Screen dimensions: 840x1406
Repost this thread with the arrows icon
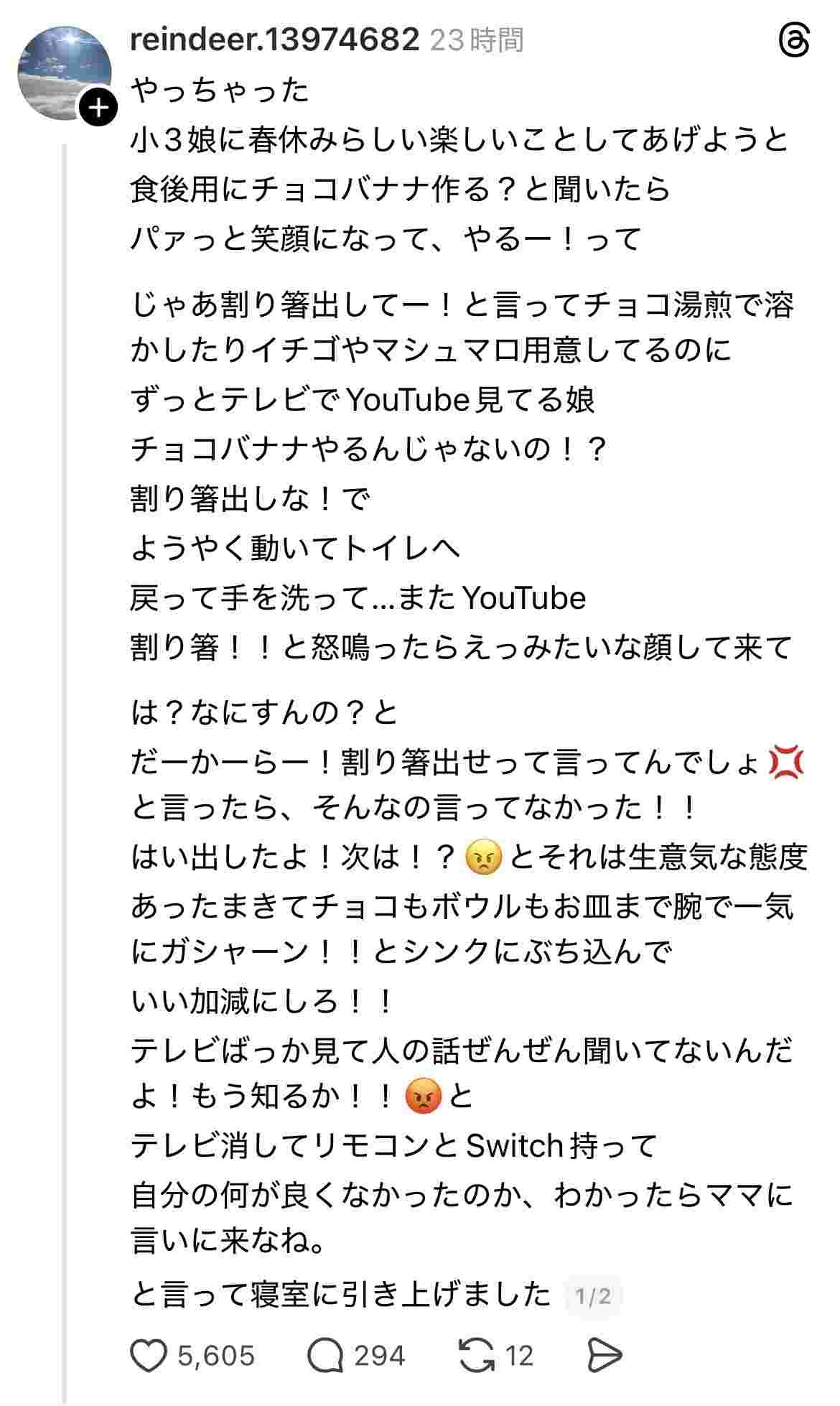pyautogui.click(x=476, y=1356)
